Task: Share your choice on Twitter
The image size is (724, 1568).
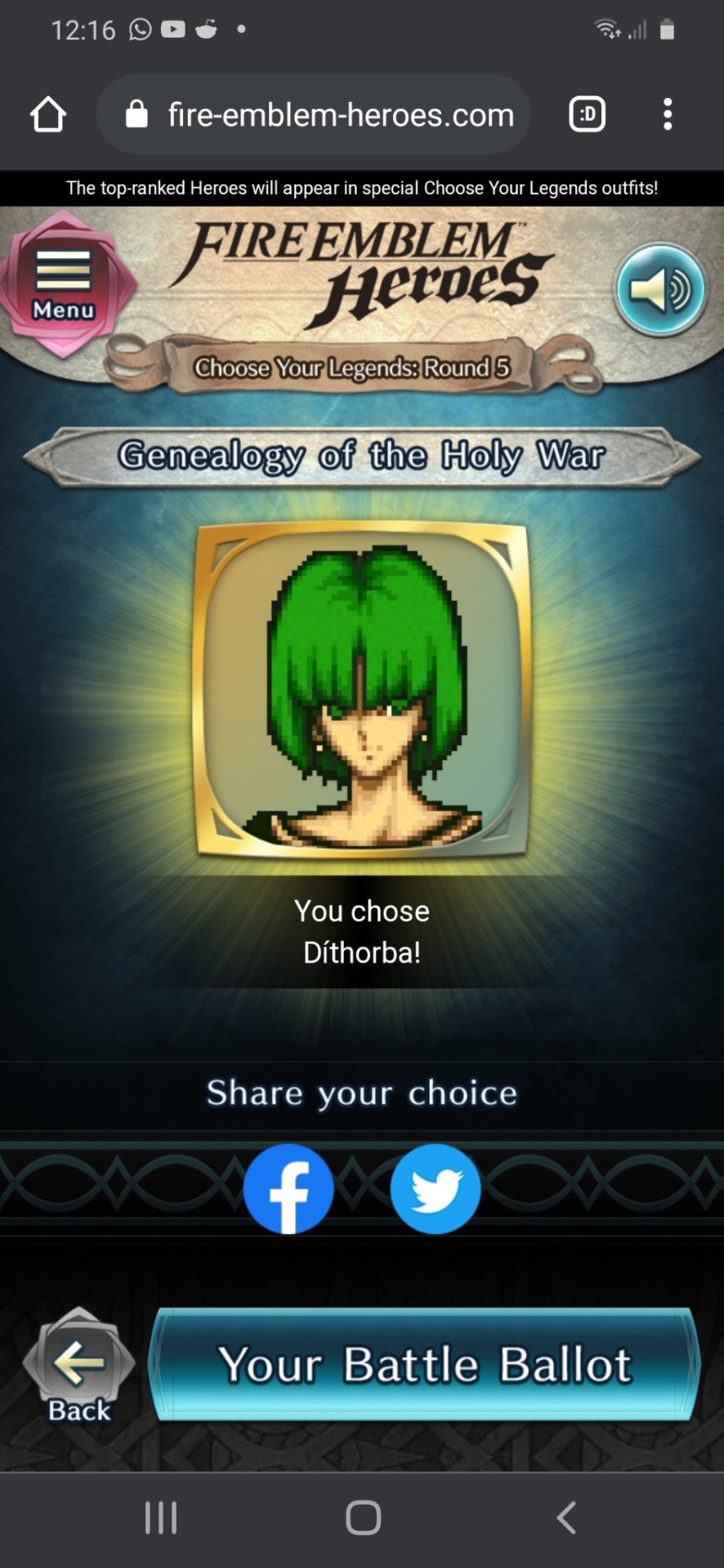Action: [x=436, y=1188]
